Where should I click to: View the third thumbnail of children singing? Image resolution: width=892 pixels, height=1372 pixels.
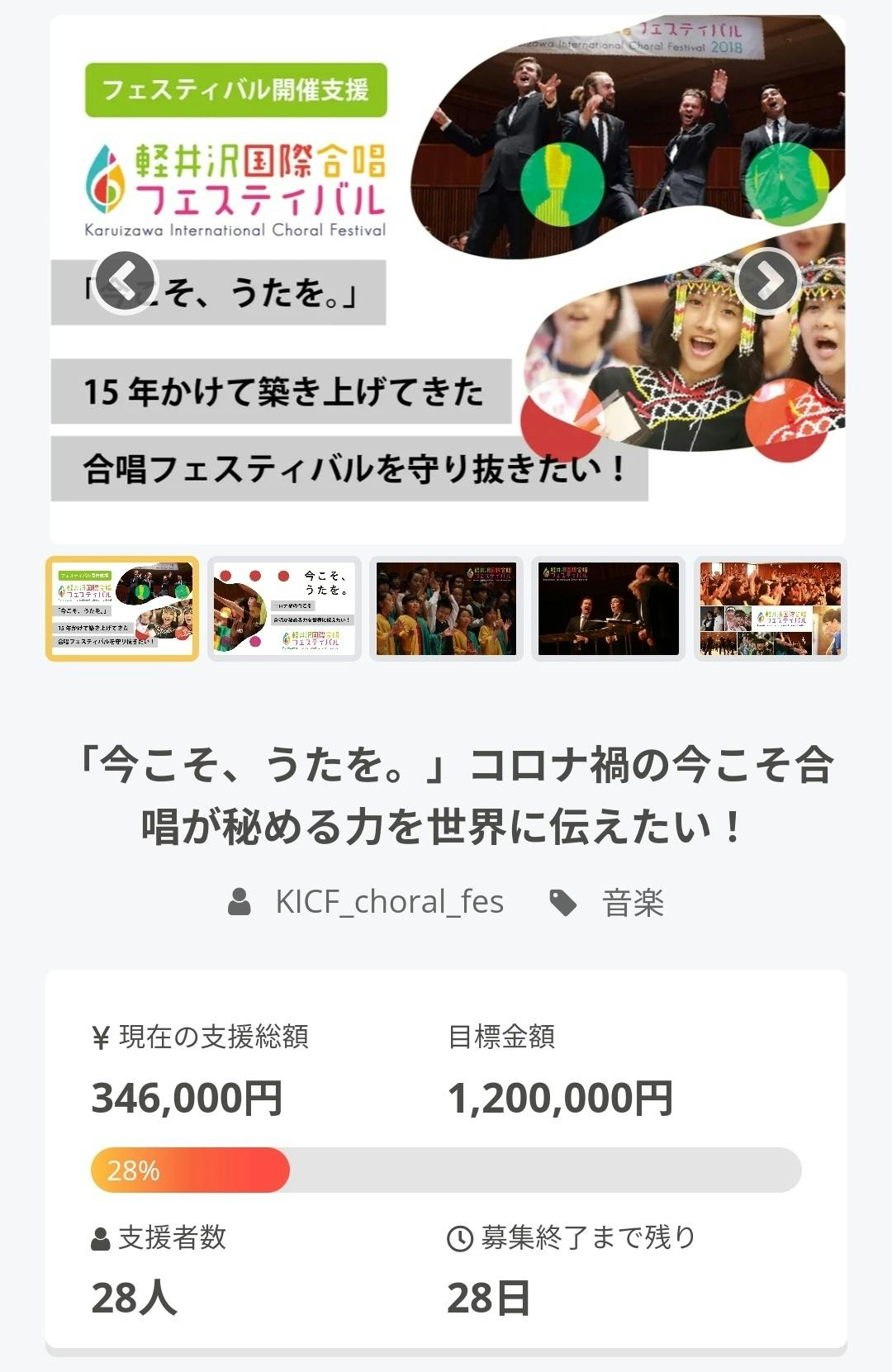click(446, 609)
